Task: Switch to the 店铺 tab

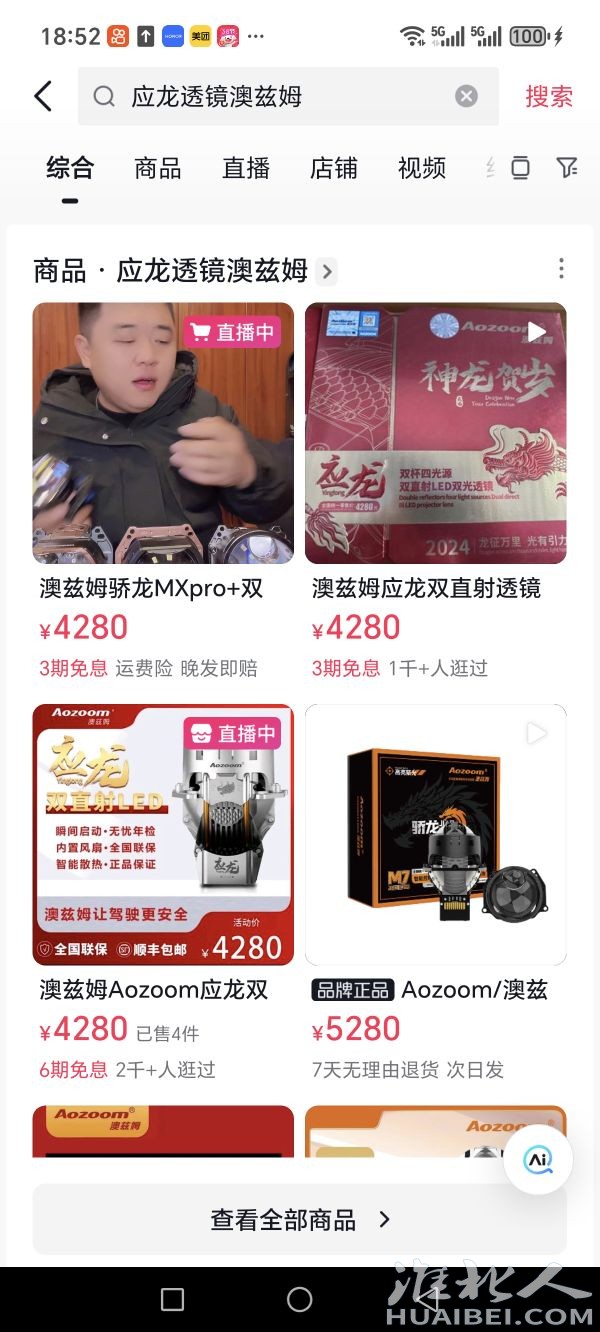Action: (334, 168)
